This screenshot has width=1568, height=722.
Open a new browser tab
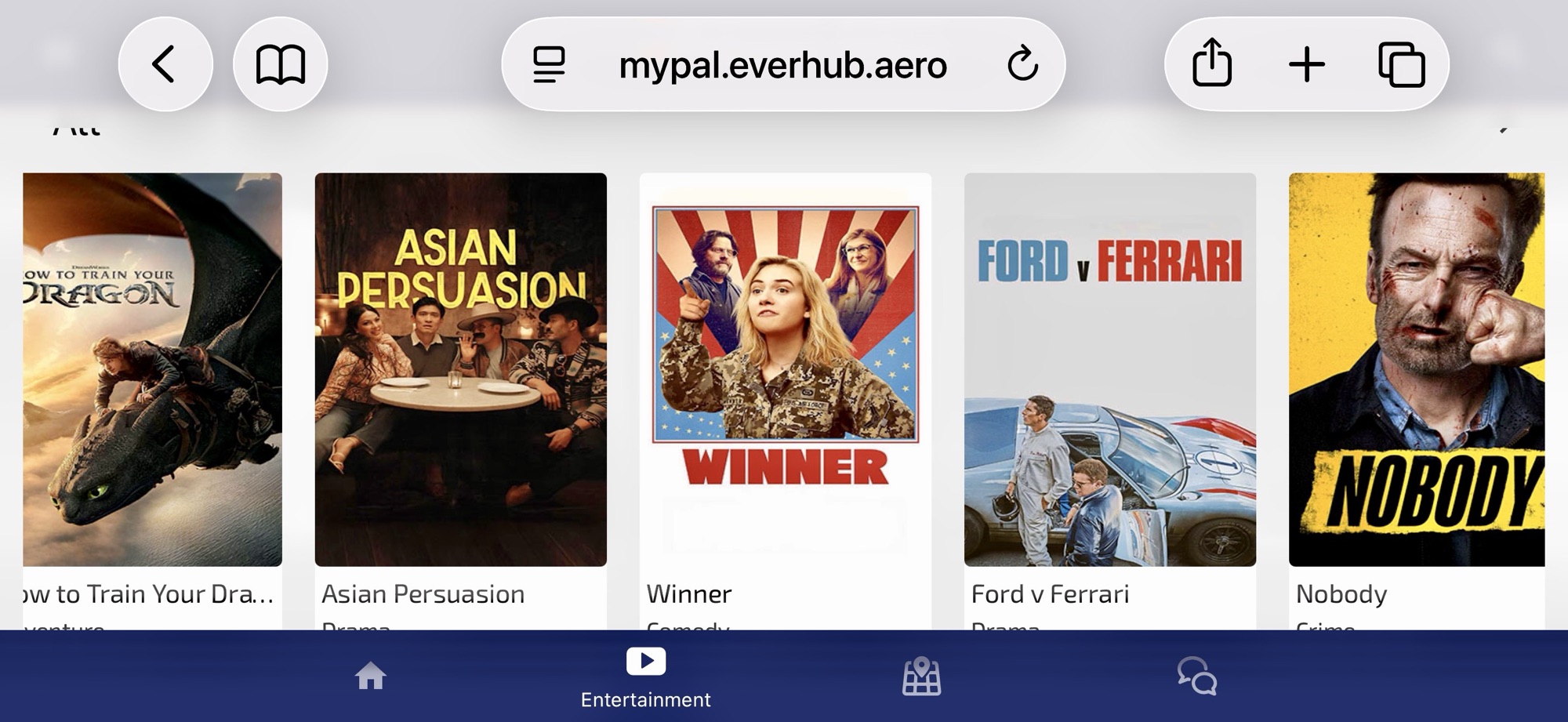[x=1307, y=64]
